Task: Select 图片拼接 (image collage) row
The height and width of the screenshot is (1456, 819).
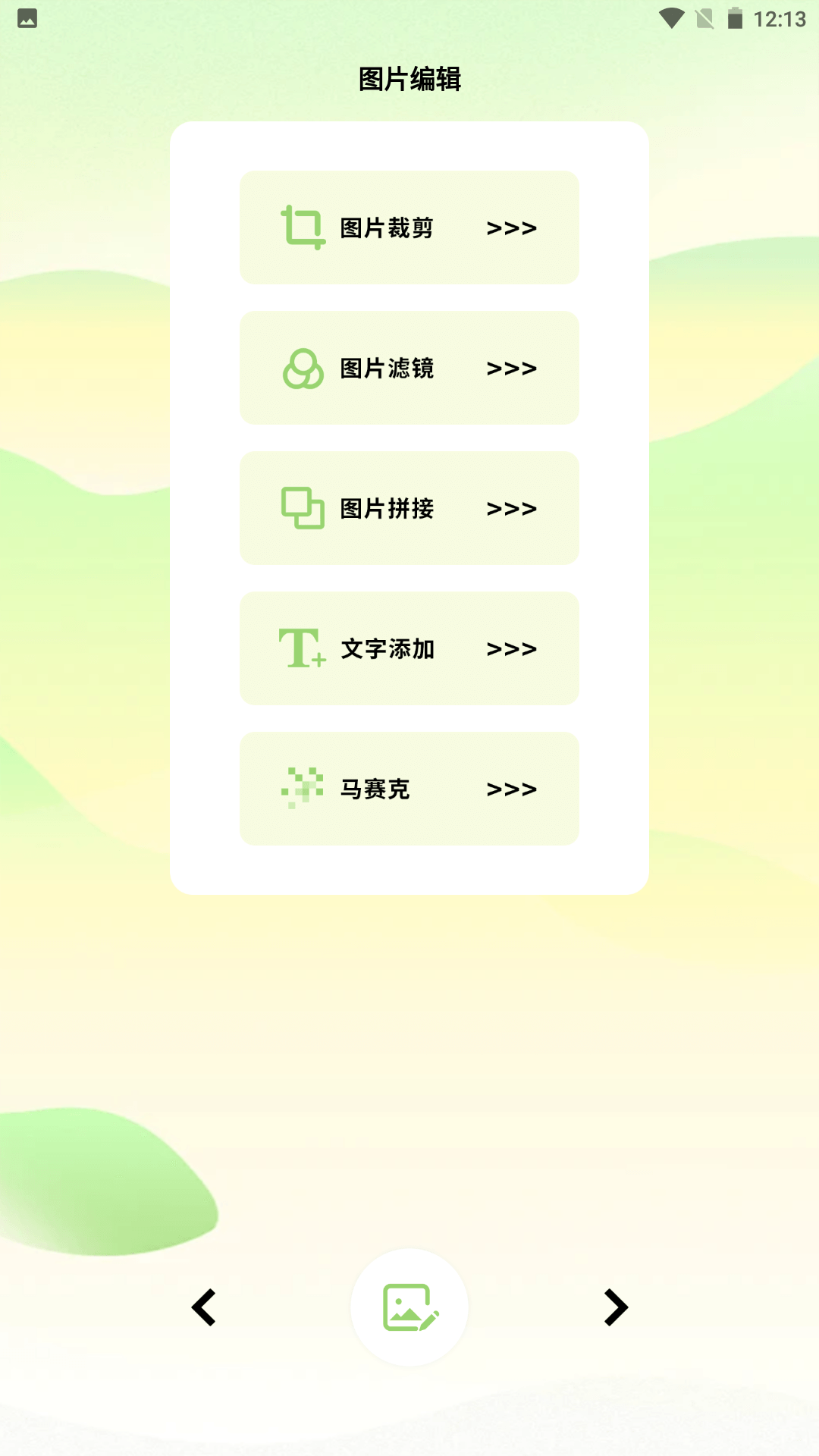Action: point(409,508)
